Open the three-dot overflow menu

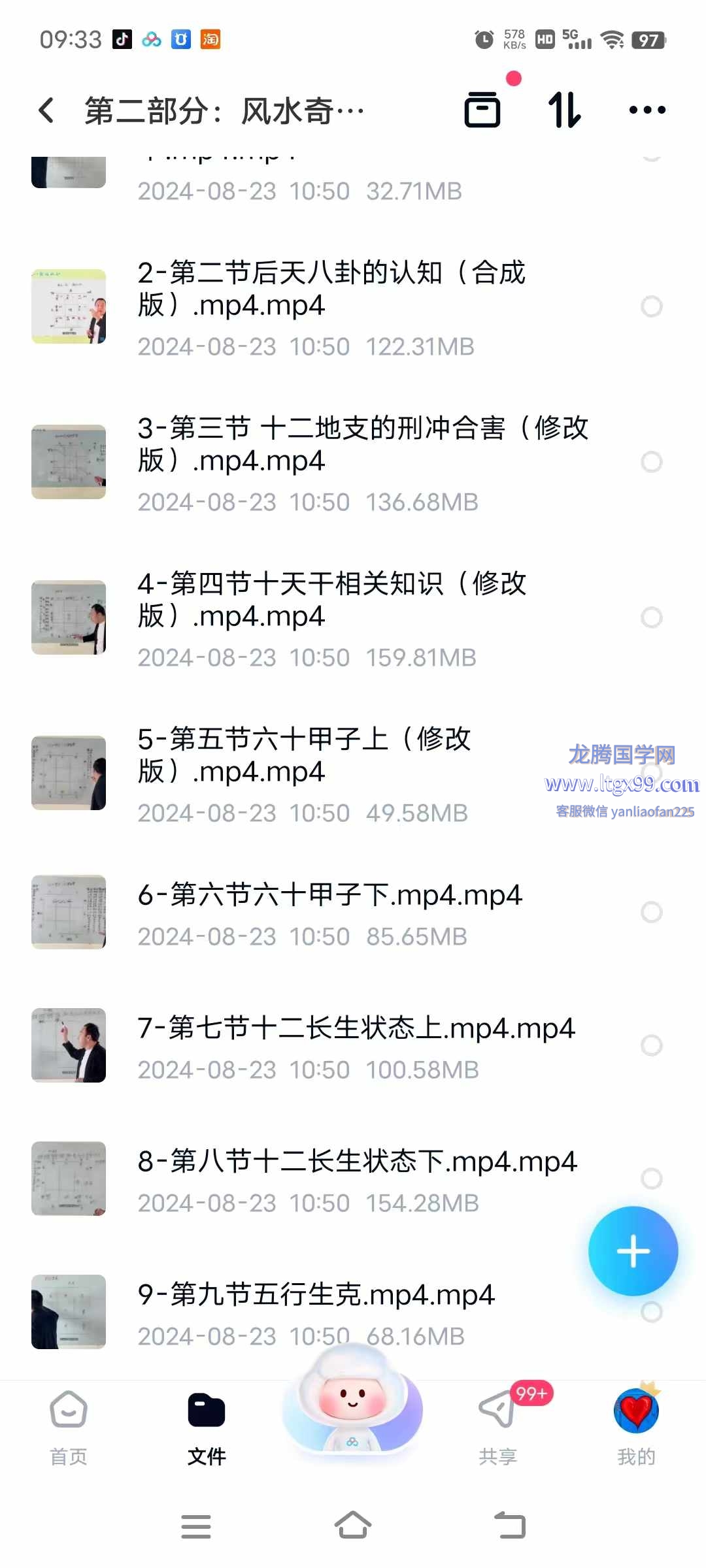pos(647,110)
